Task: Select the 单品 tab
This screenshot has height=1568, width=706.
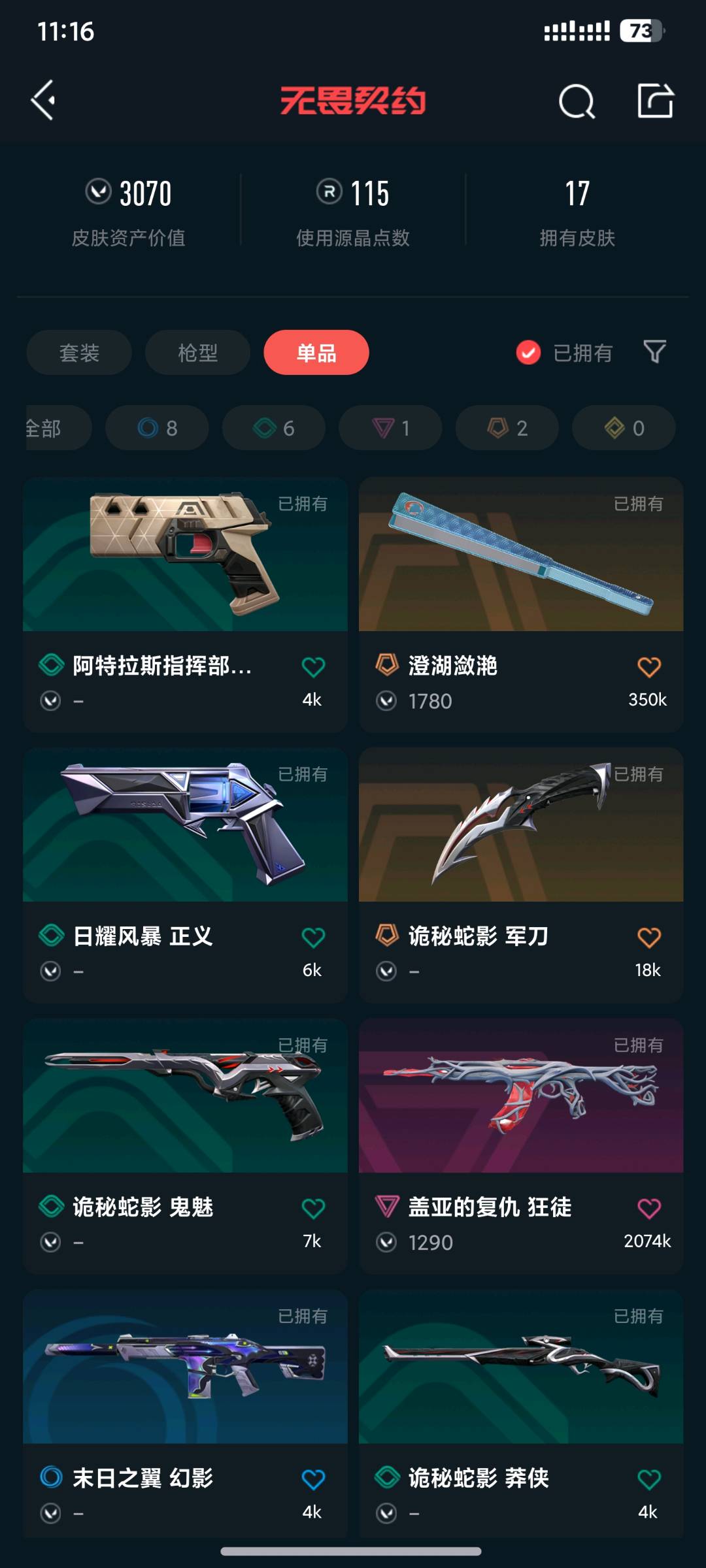Action: (316, 353)
